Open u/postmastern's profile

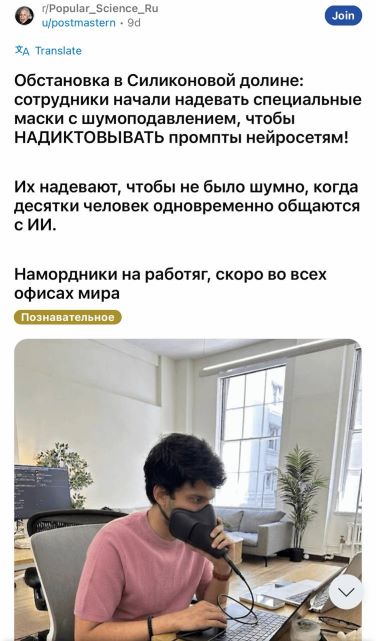click(78, 23)
